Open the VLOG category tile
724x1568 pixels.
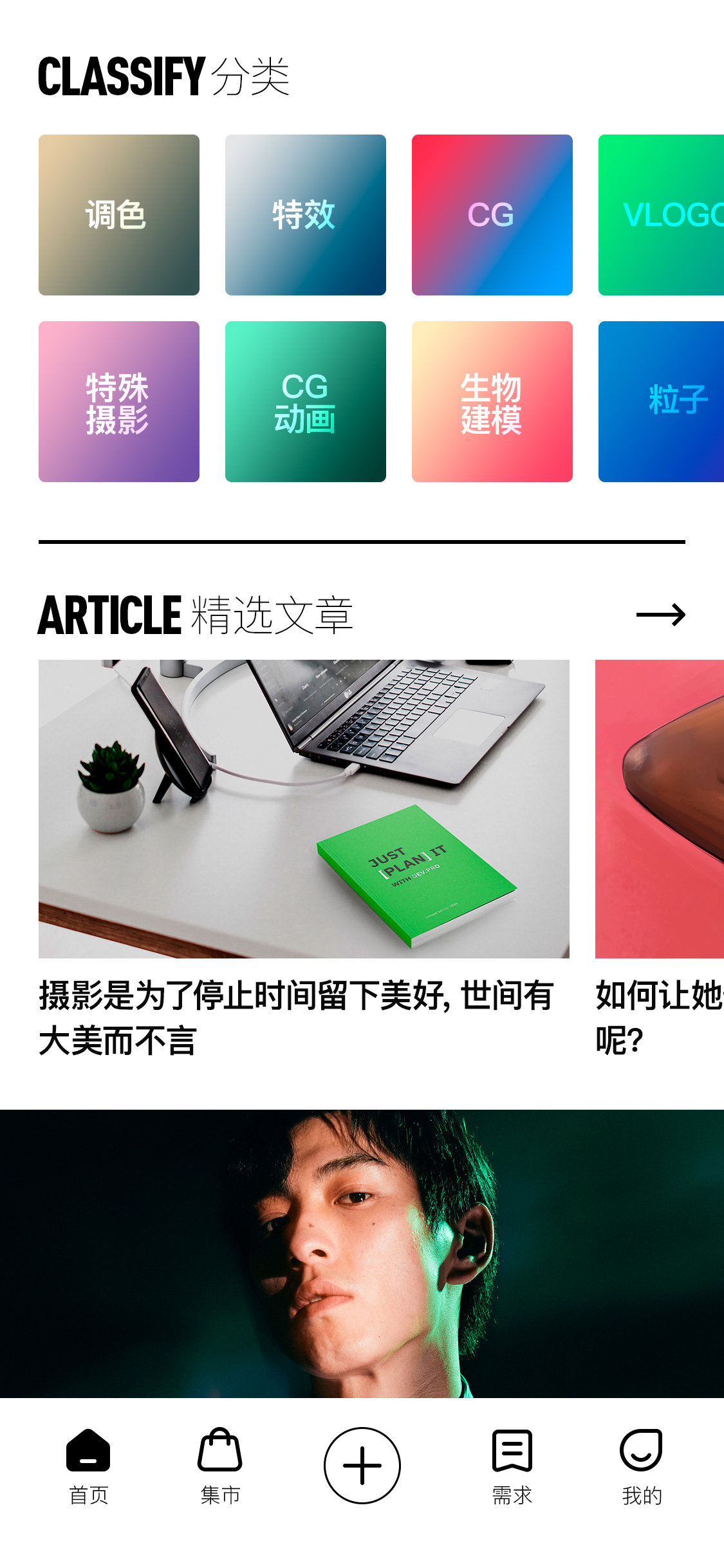click(662, 215)
